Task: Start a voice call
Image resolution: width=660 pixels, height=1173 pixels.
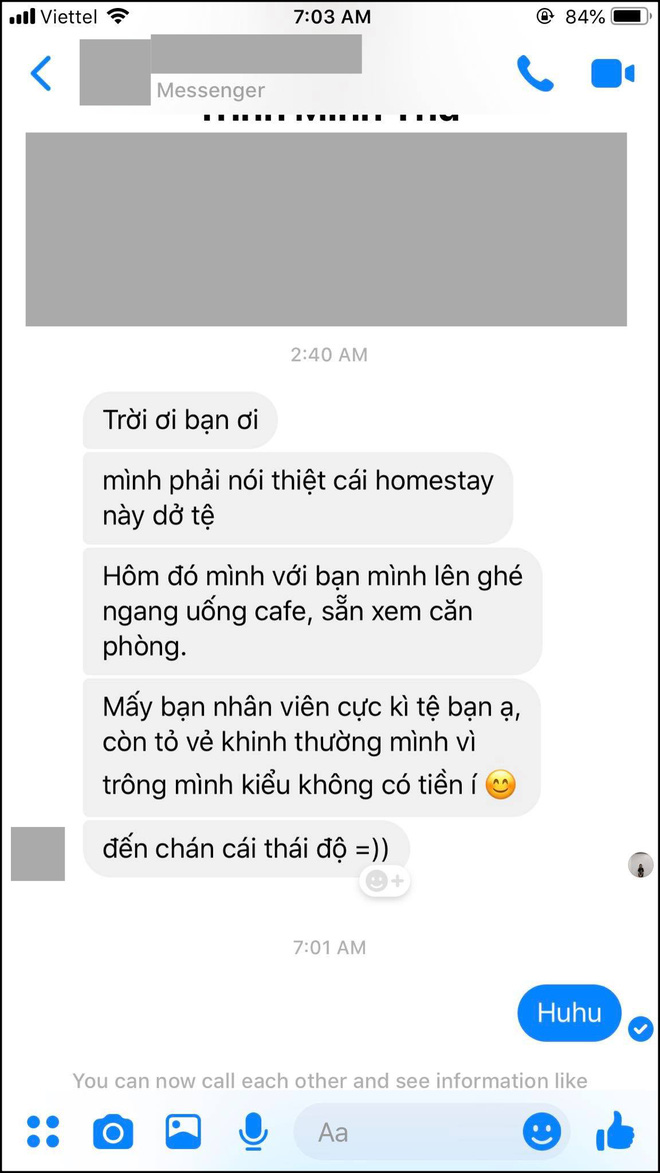Action: coord(534,74)
